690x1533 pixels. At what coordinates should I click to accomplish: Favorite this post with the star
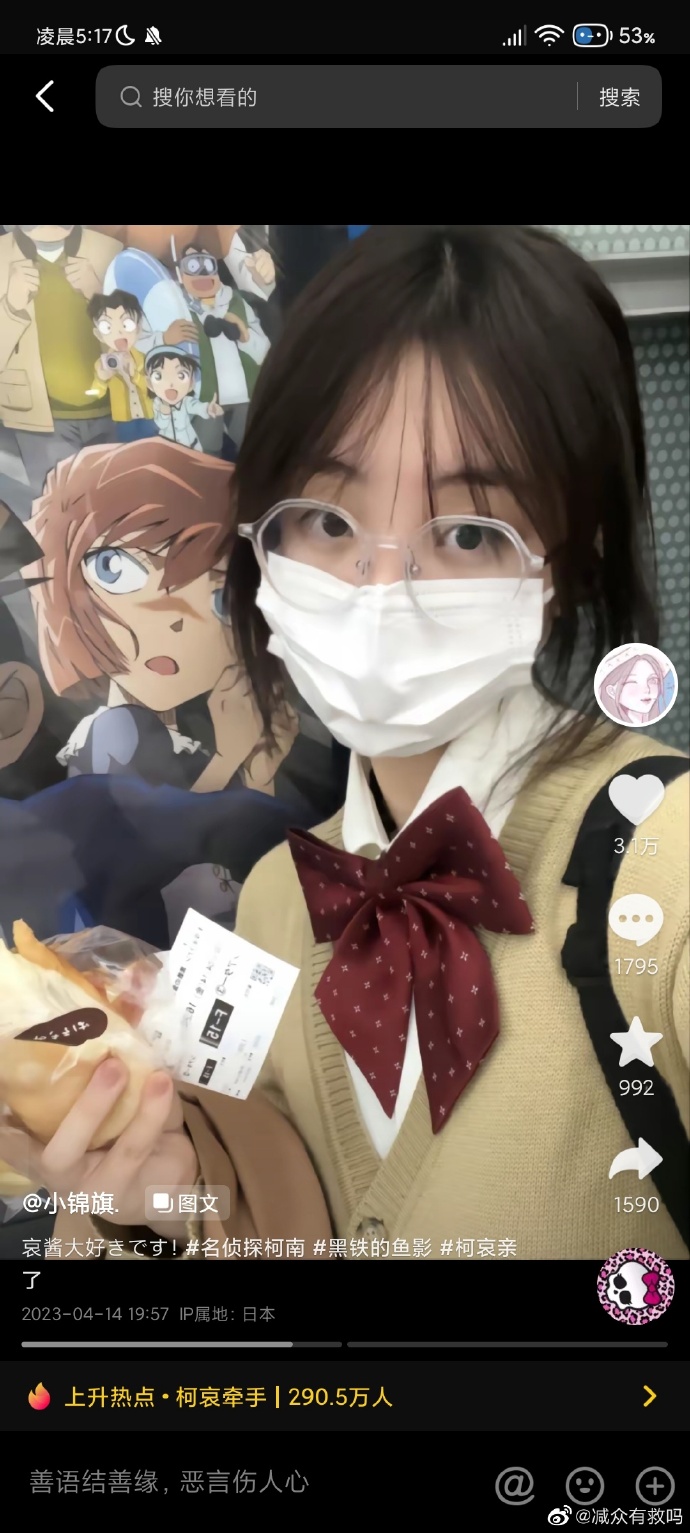click(x=636, y=1042)
